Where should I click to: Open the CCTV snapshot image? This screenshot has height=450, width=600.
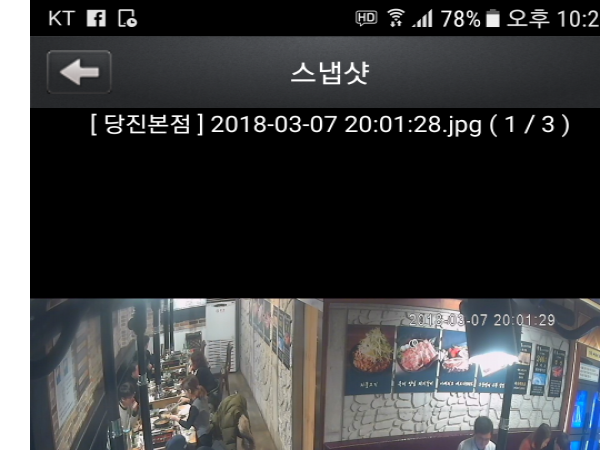pyautogui.click(x=314, y=375)
